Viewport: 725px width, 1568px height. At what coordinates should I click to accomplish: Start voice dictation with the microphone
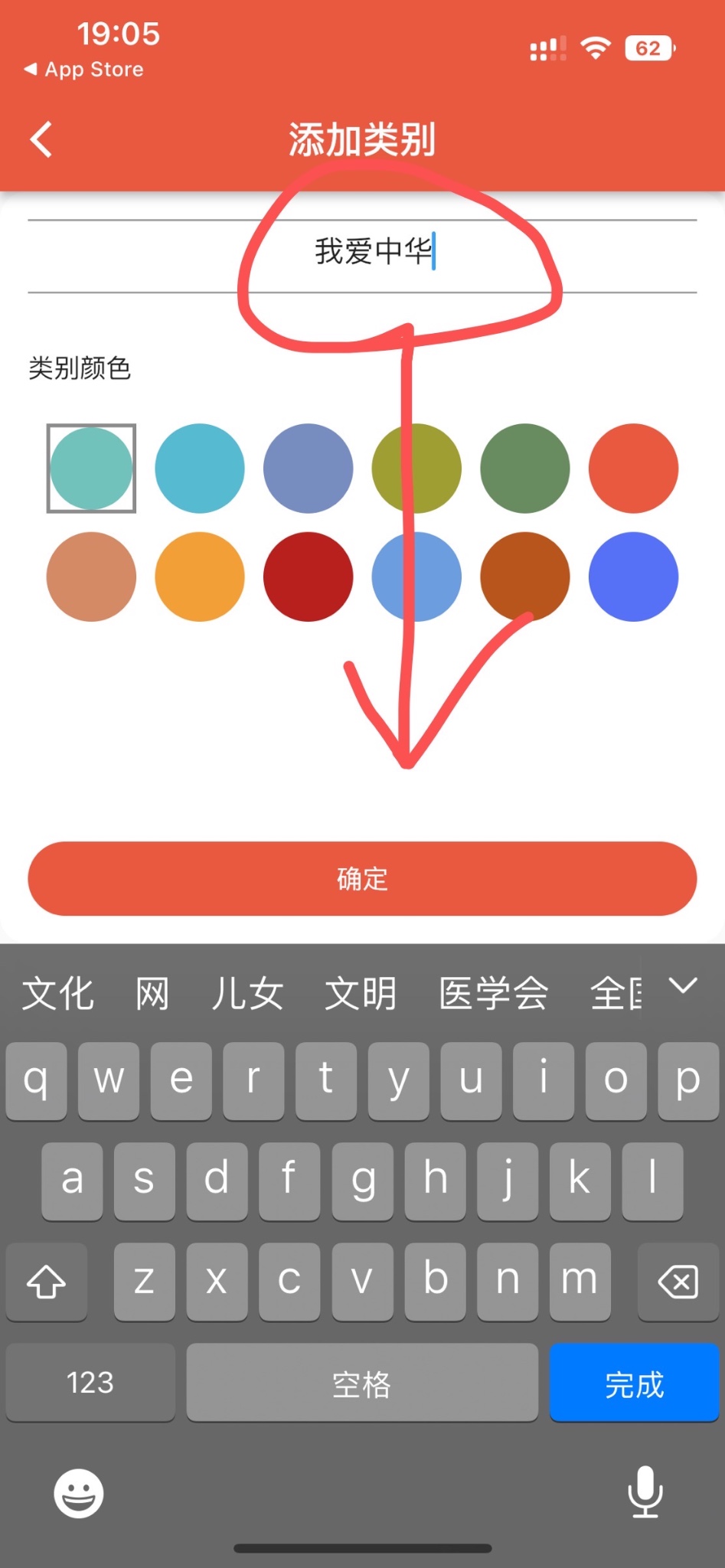[645, 1491]
